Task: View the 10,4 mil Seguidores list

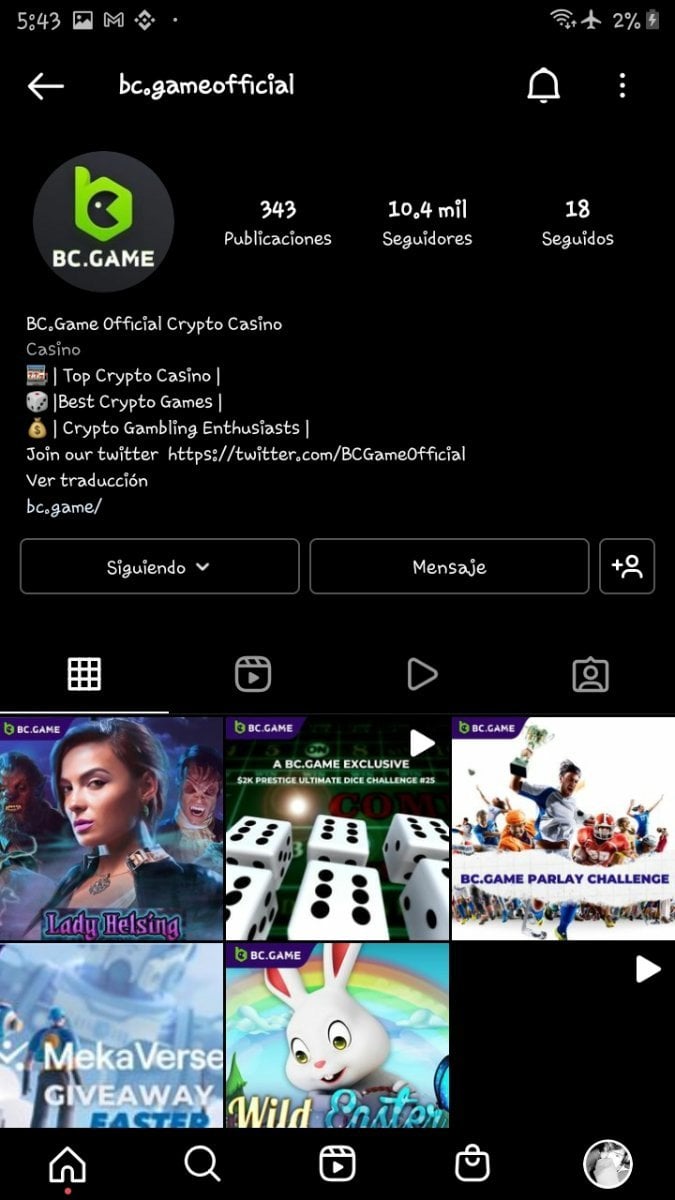Action: (x=427, y=222)
